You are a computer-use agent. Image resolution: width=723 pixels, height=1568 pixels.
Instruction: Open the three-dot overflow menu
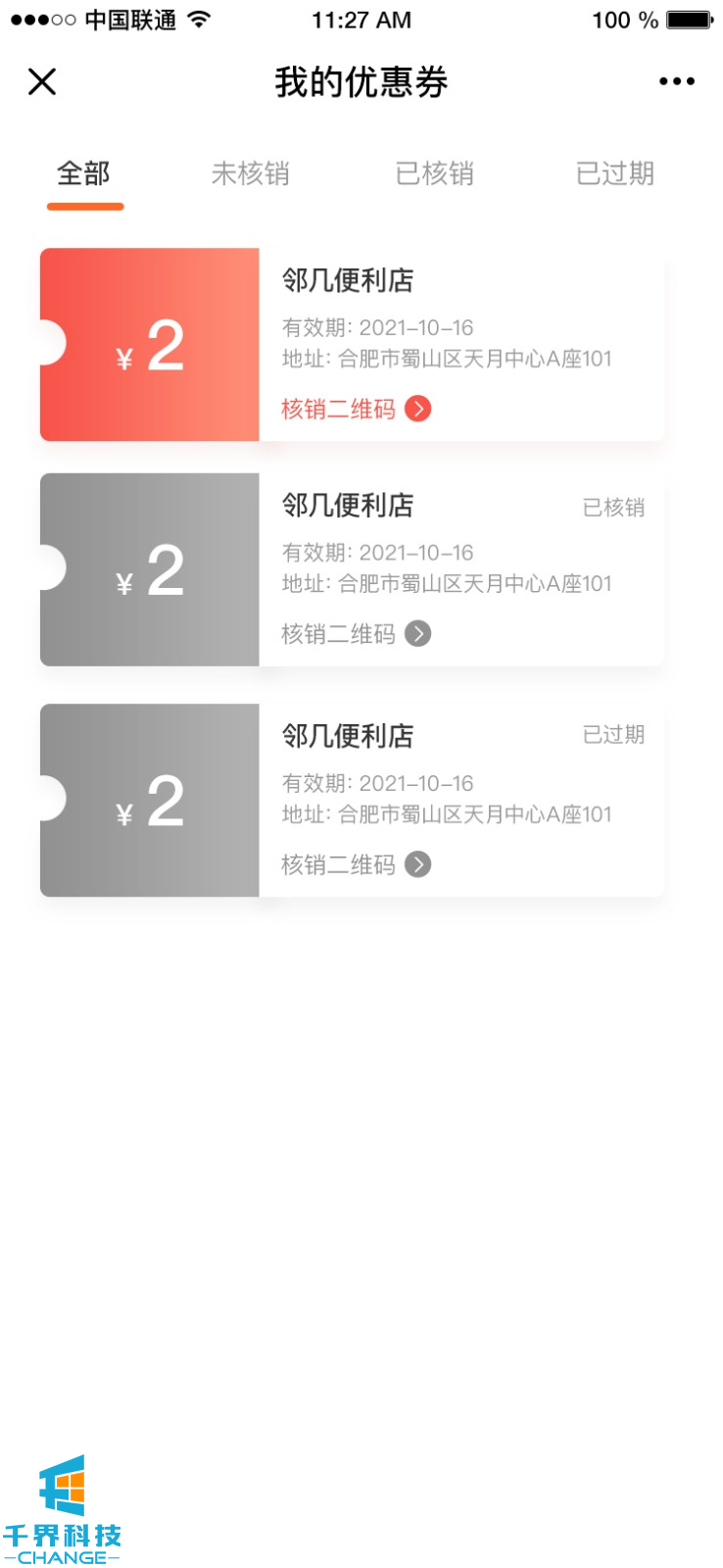pos(676,81)
